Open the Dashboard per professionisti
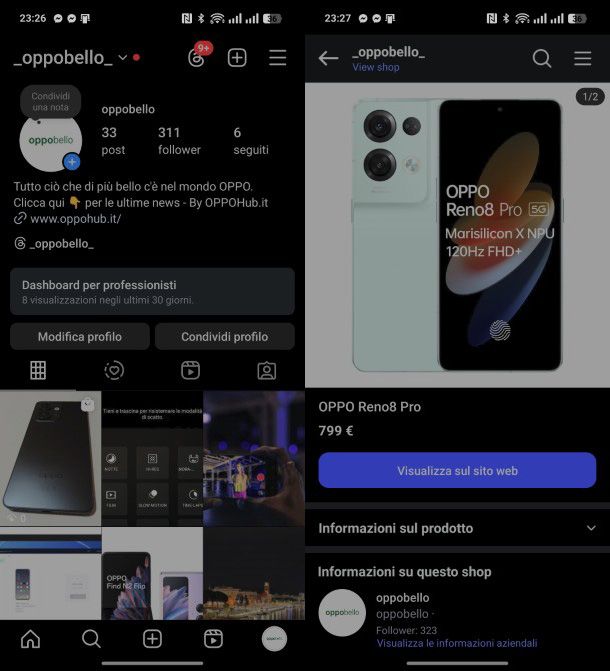 (x=152, y=291)
